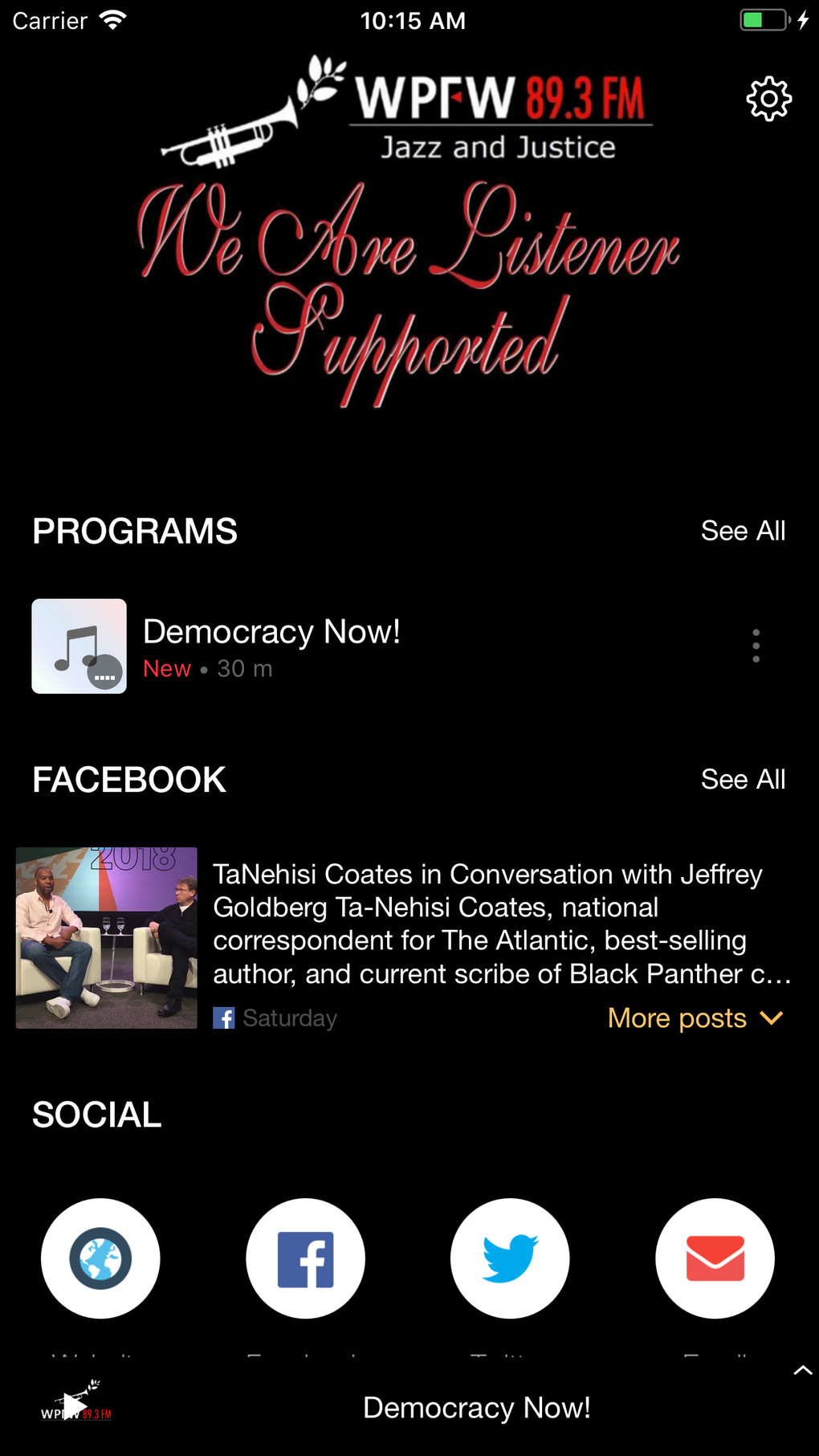Image resolution: width=819 pixels, height=1456 pixels.
Task: Open the three-dot options for Democracy Now!
Action: [x=756, y=646]
